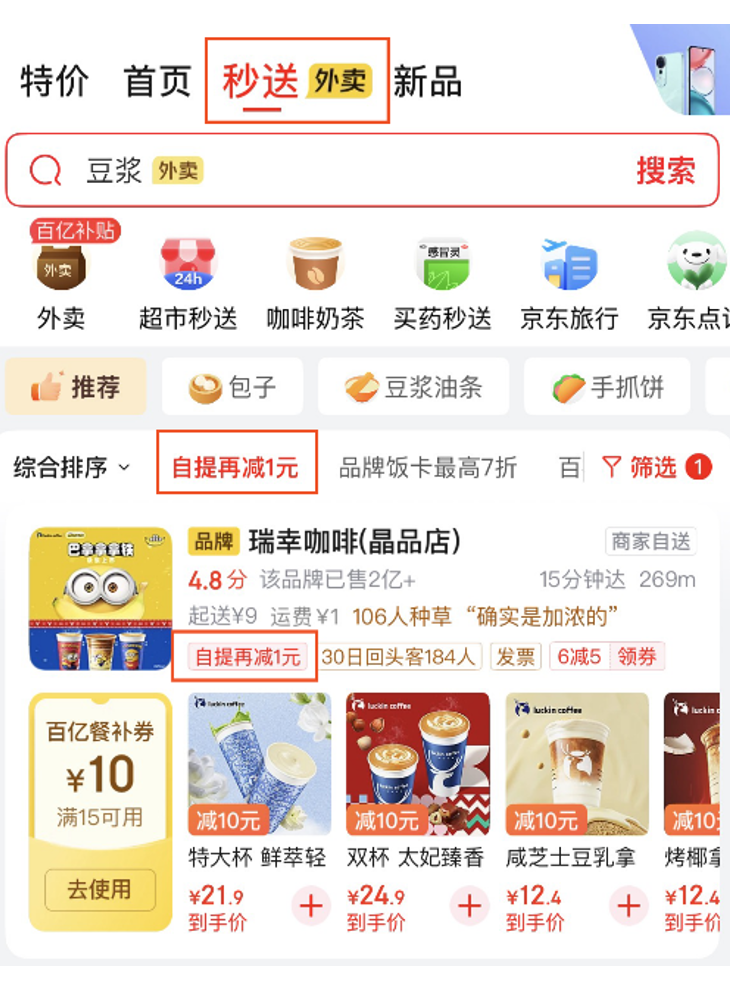Open 超市秒送 category
The height and width of the screenshot is (984, 730).
[188, 285]
